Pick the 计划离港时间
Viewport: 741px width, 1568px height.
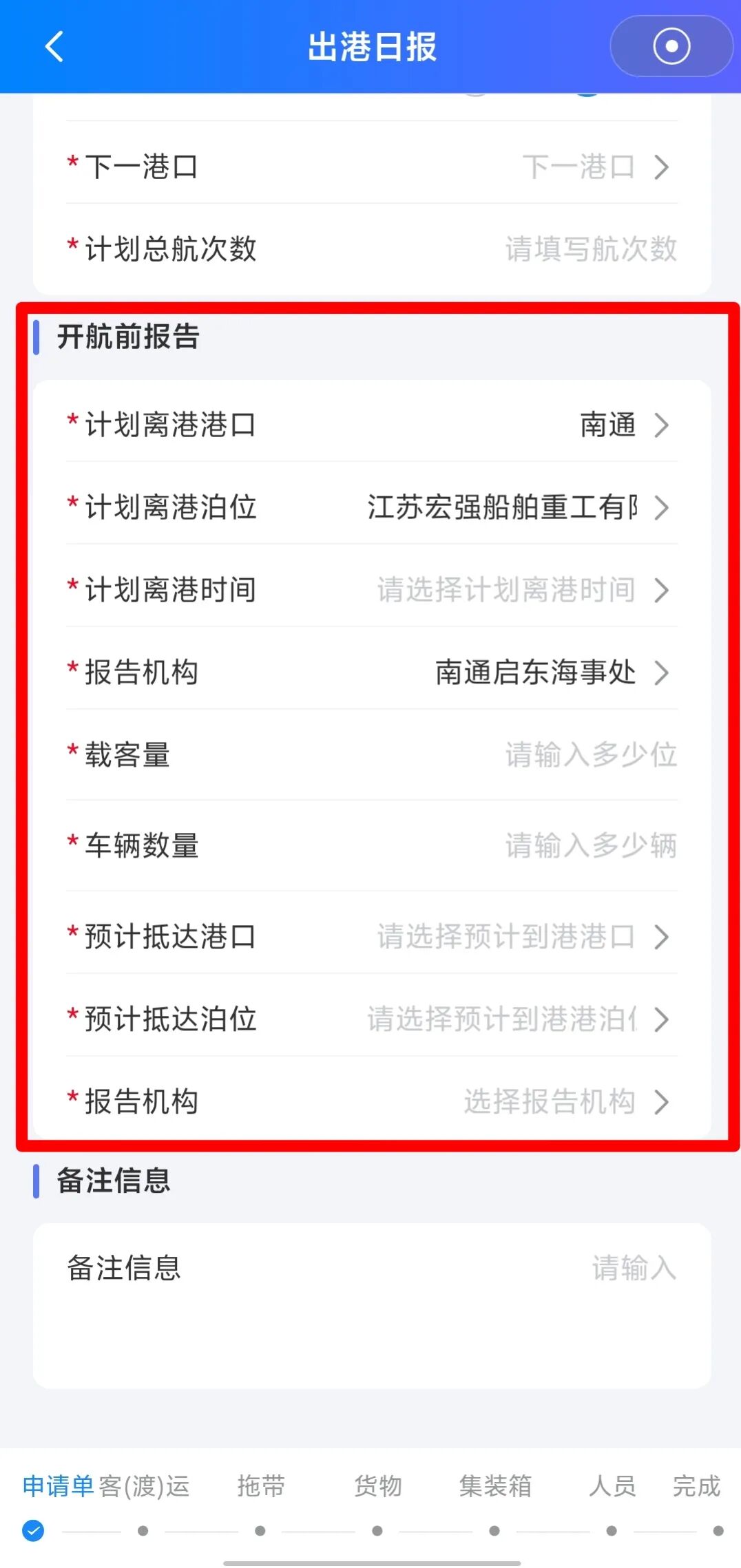(372, 590)
